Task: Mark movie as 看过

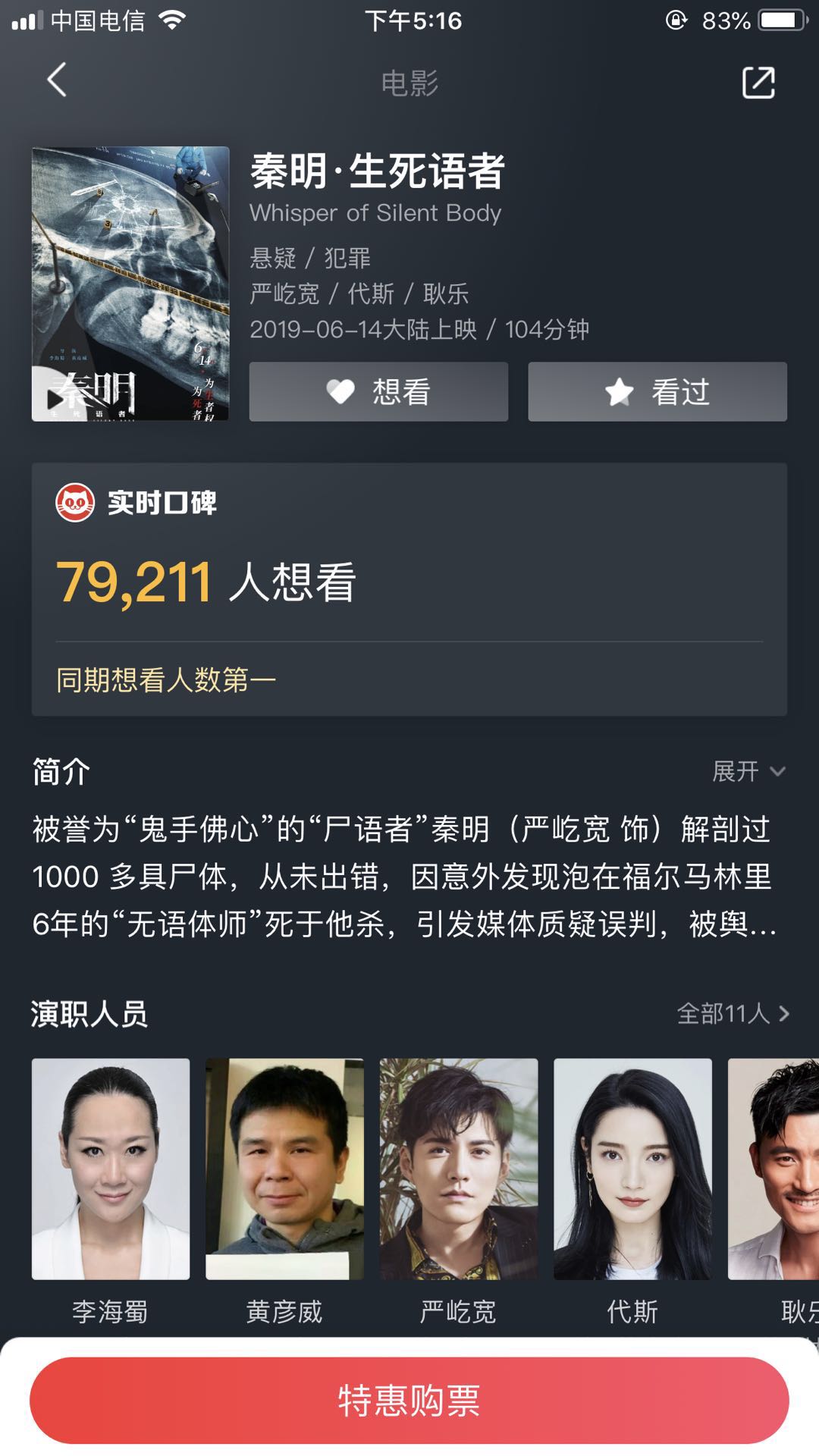Action: click(x=657, y=391)
